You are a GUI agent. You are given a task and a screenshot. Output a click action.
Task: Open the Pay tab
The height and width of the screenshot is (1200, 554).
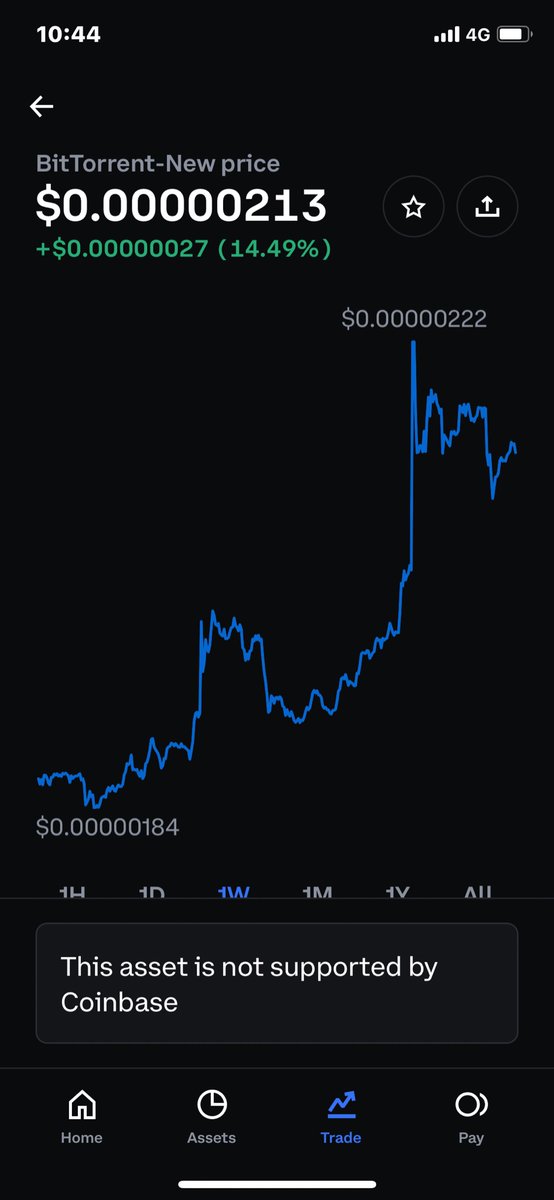[x=471, y=1117]
